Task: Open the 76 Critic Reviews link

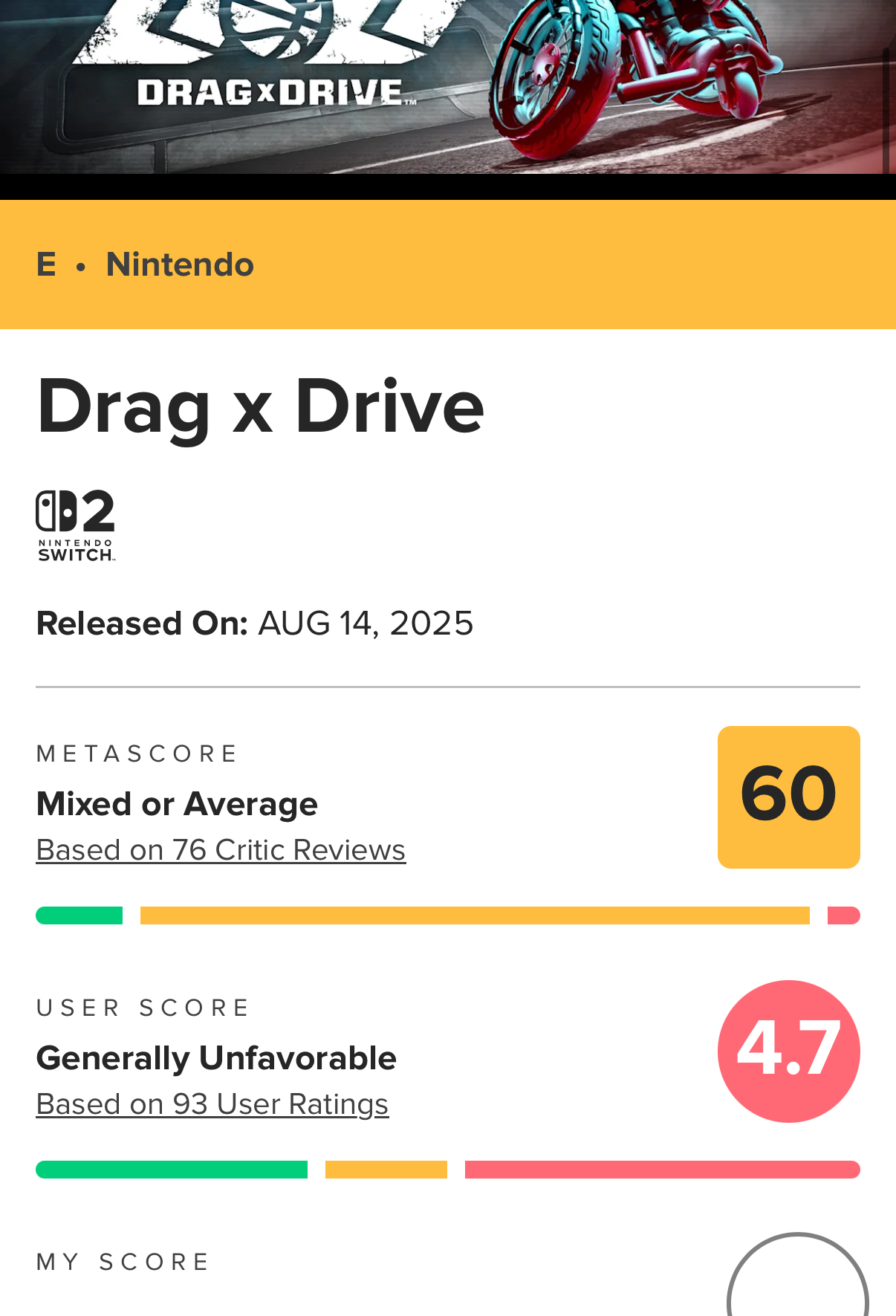Action: (x=221, y=850)
